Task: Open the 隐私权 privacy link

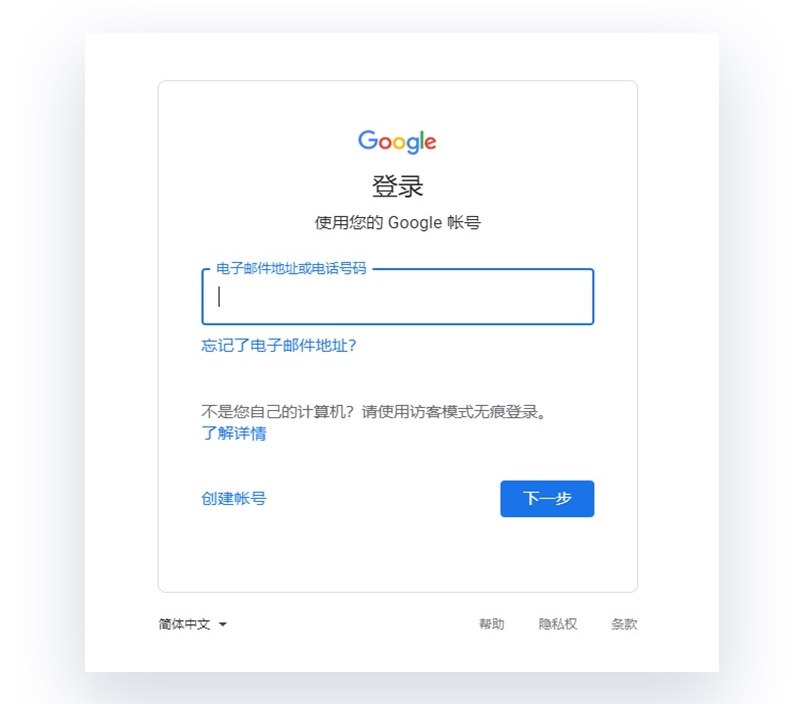Action: pyautogui.click(x=558, y=624)
